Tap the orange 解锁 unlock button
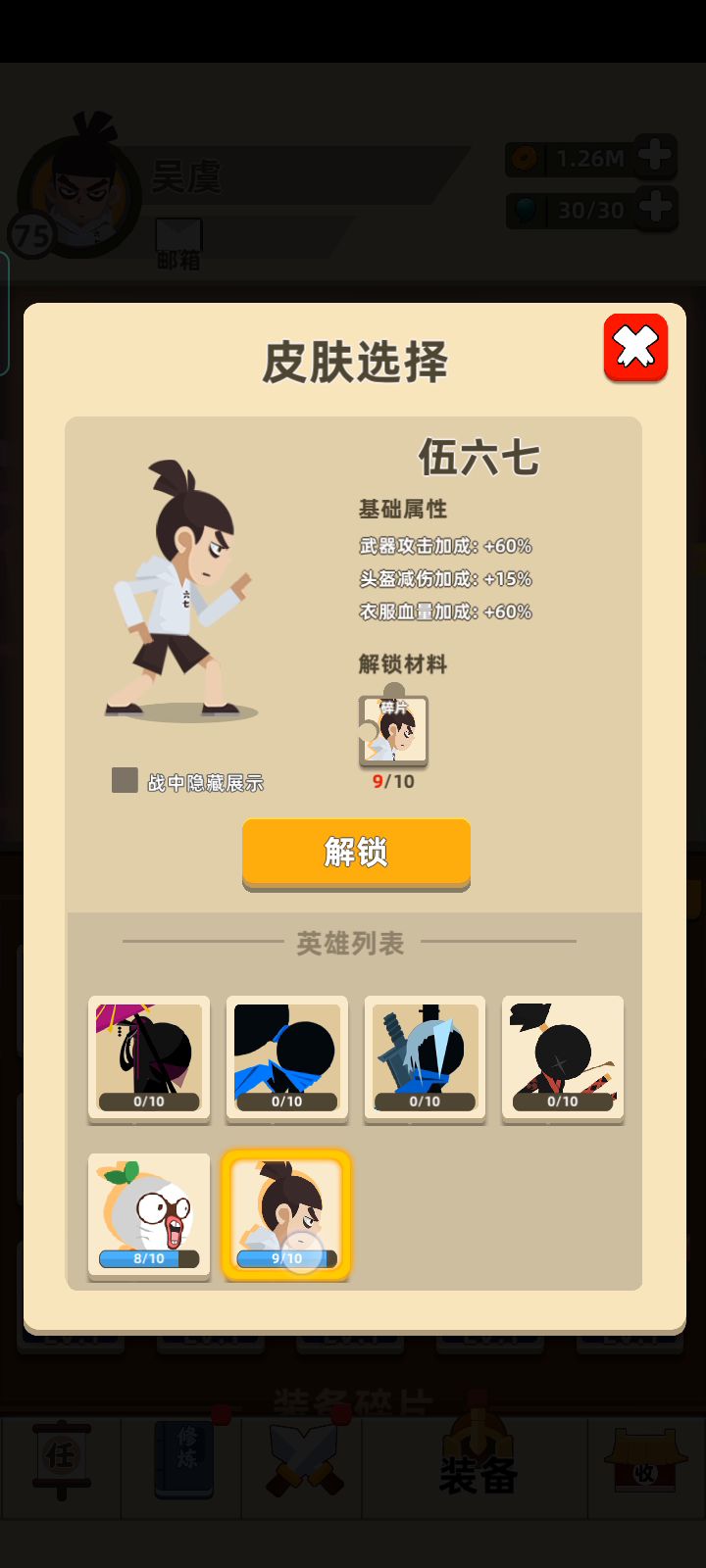Image resolution: width=706 pixels, height=1568 pixels. pos(356,853)
